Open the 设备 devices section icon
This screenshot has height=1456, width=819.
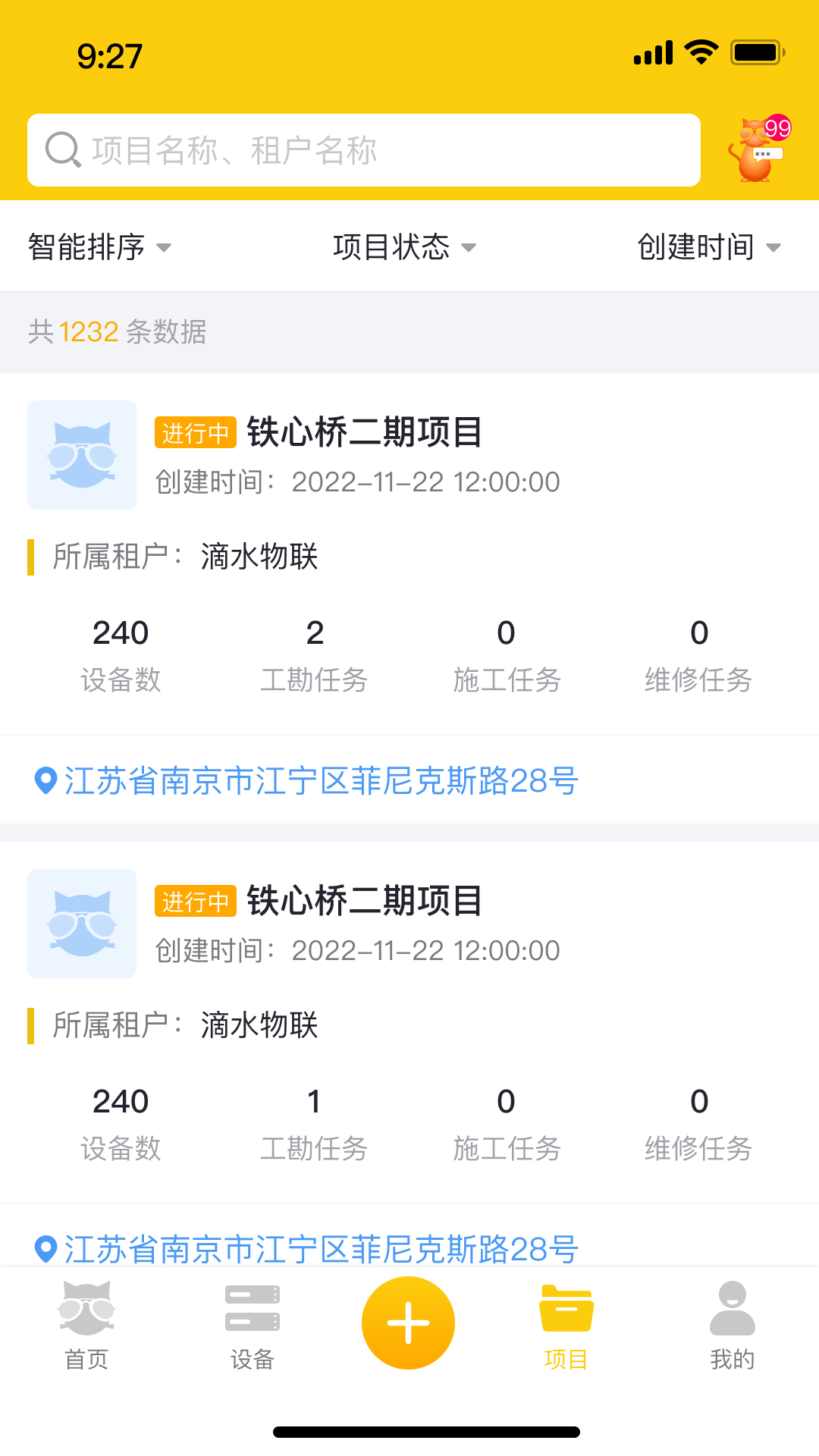pyautogui.click(x=253, y=1308)
